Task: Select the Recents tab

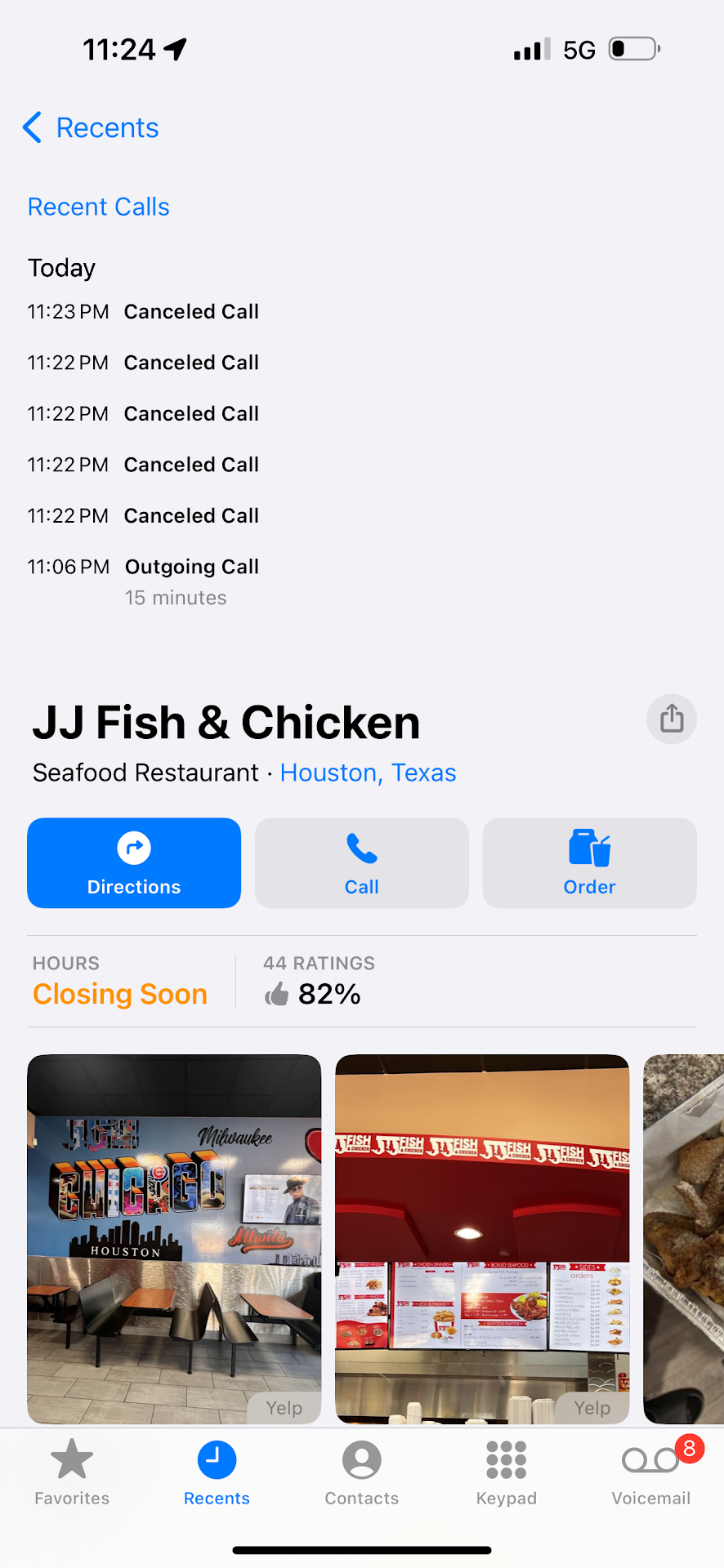Action: 217,1472
